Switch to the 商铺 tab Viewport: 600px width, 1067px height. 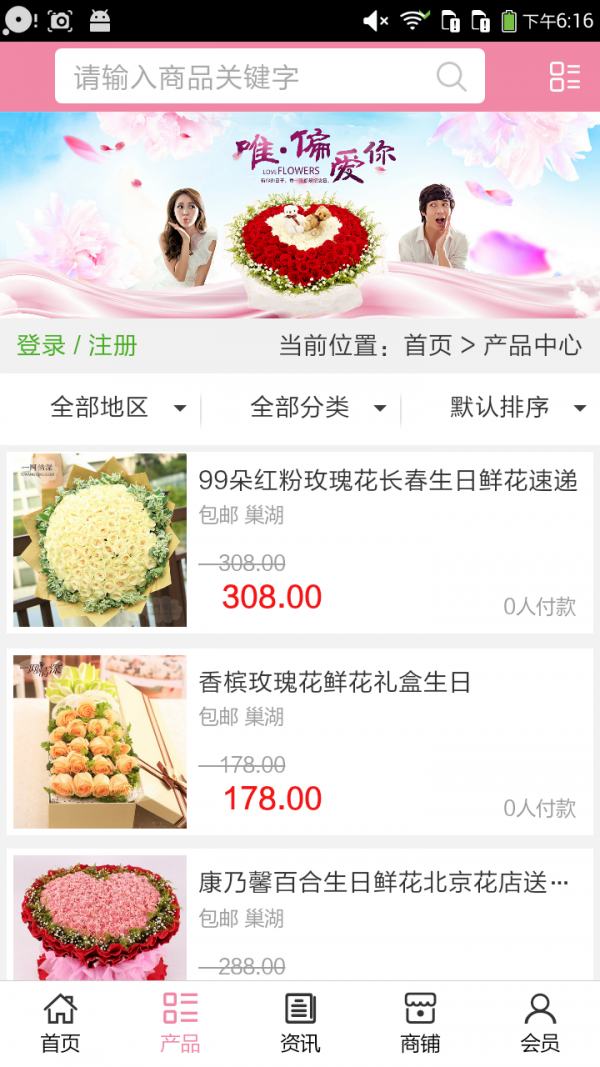click(x=420, y=1022)
